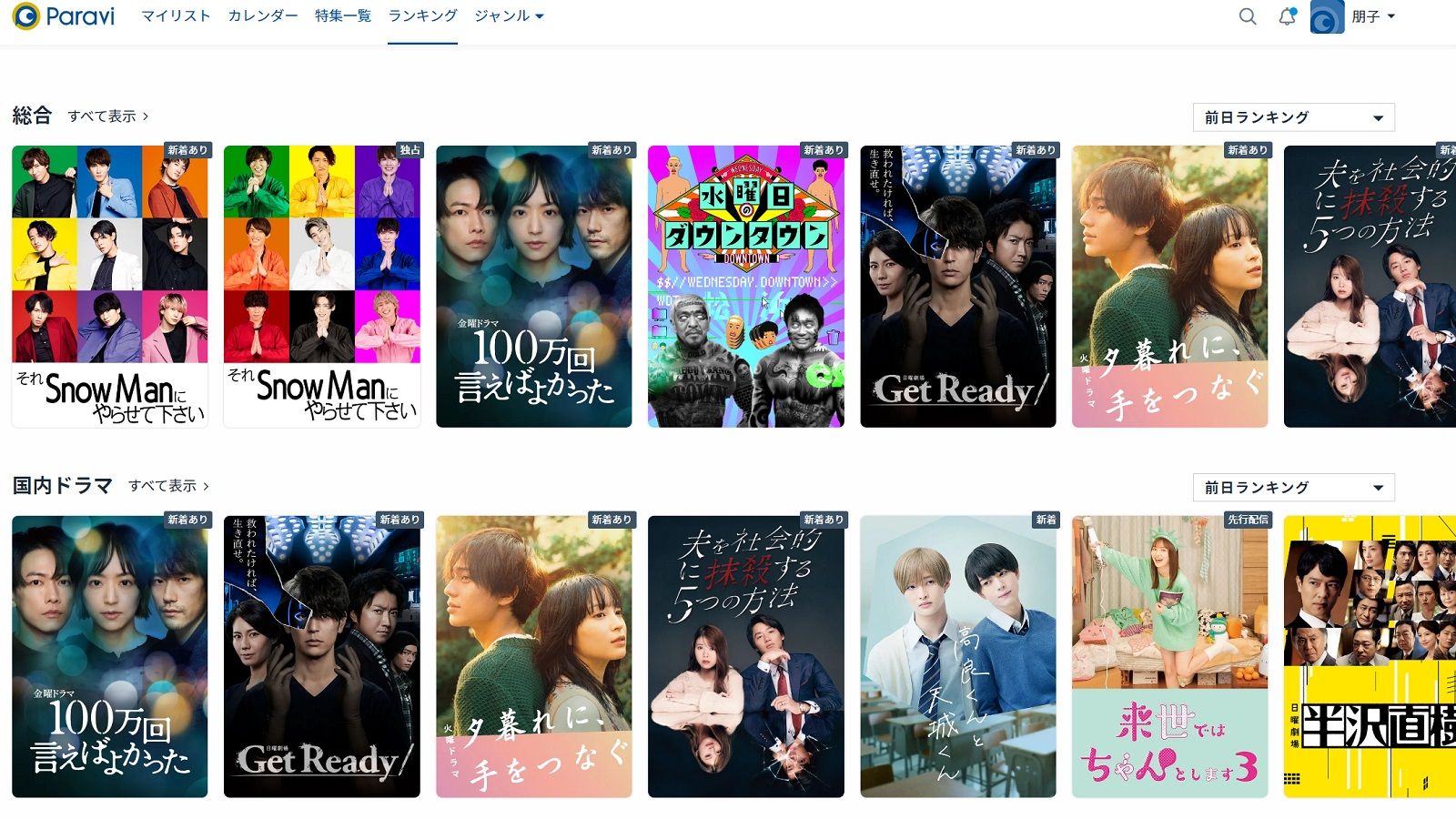Open 水曜日のダウンタウン in the 総合 ranking

pyautogui.click(x=745, y=287)
